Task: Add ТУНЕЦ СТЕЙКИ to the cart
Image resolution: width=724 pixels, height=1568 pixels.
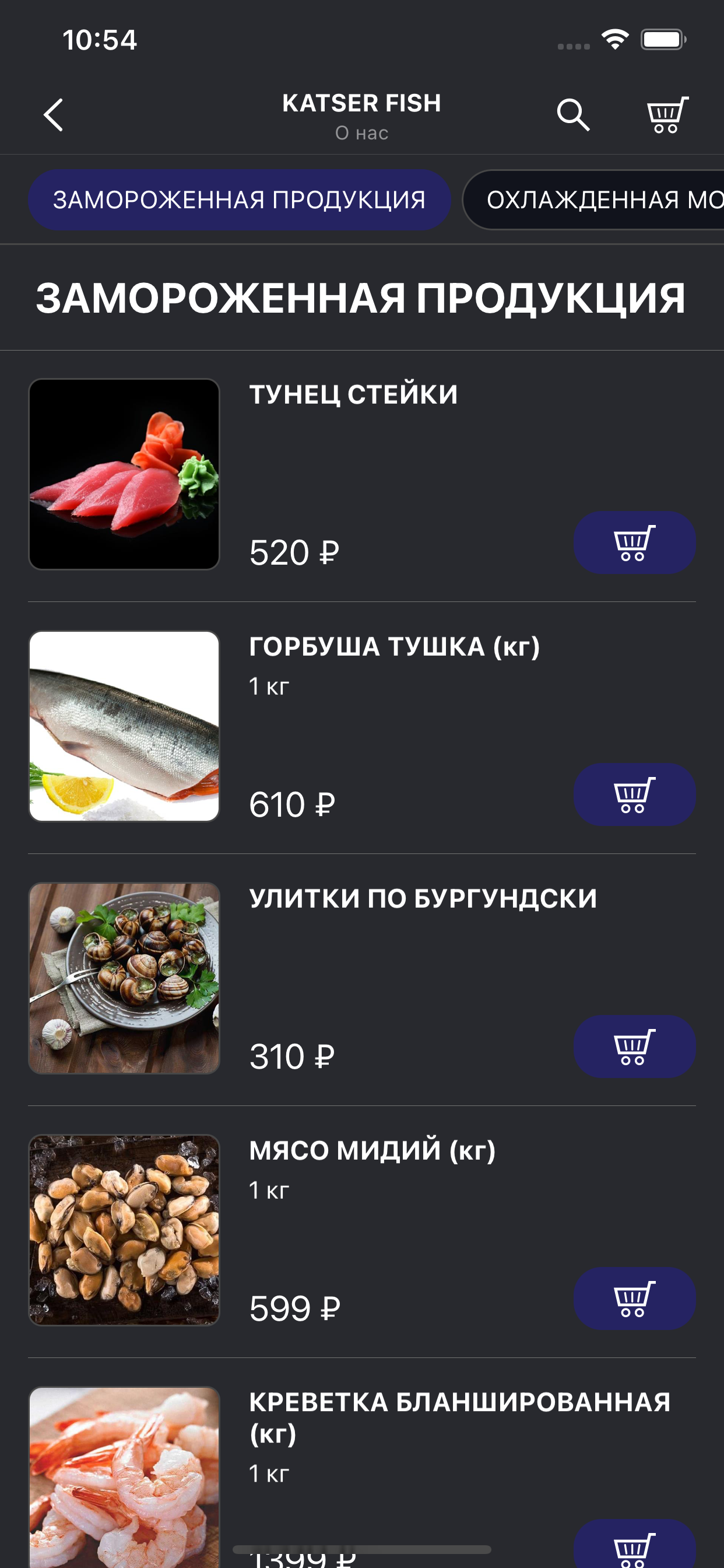Action: click(635, 542)
